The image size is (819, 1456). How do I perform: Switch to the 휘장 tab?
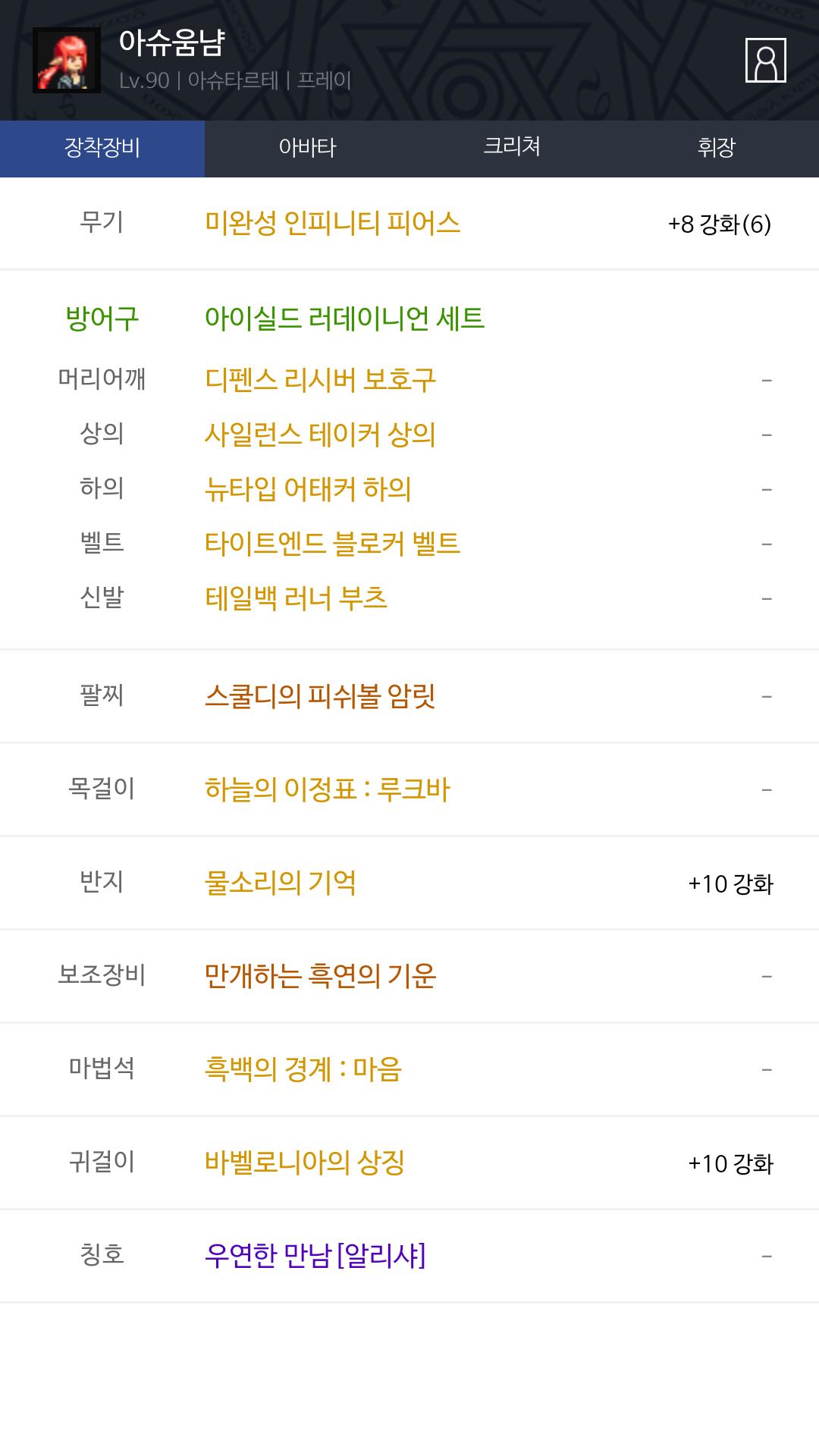[717, 149]
